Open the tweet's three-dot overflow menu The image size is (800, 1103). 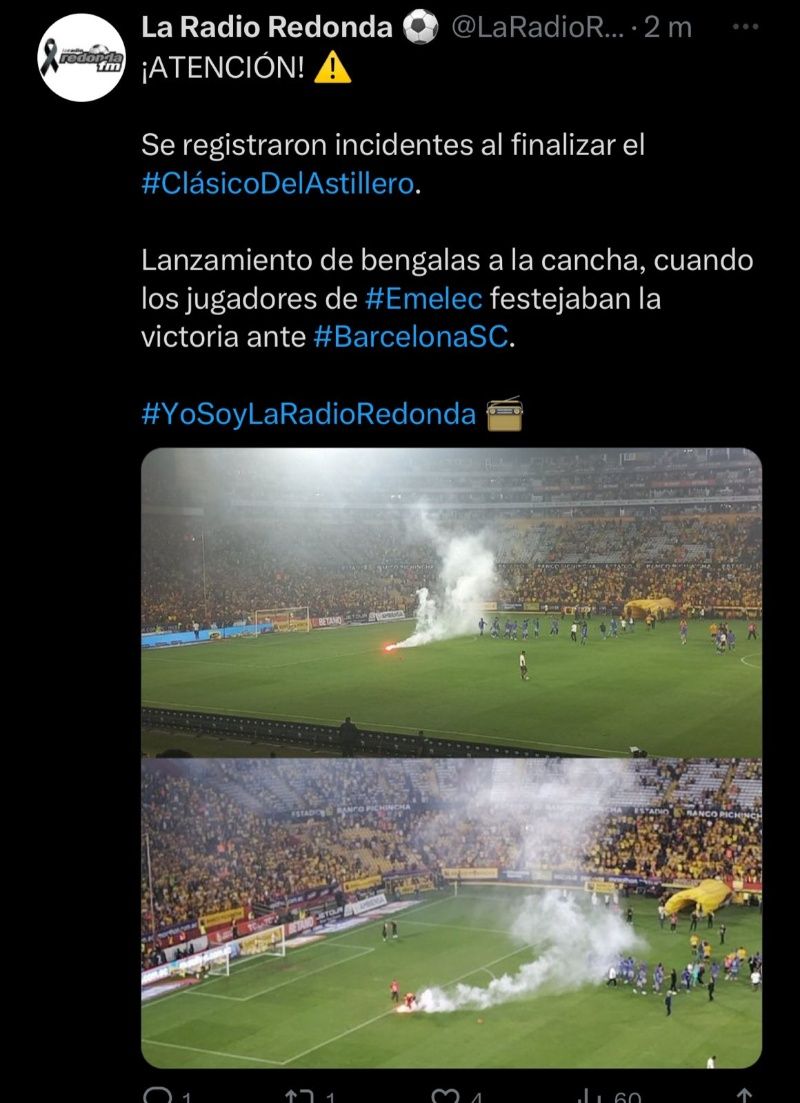click(x=745, y=27)
